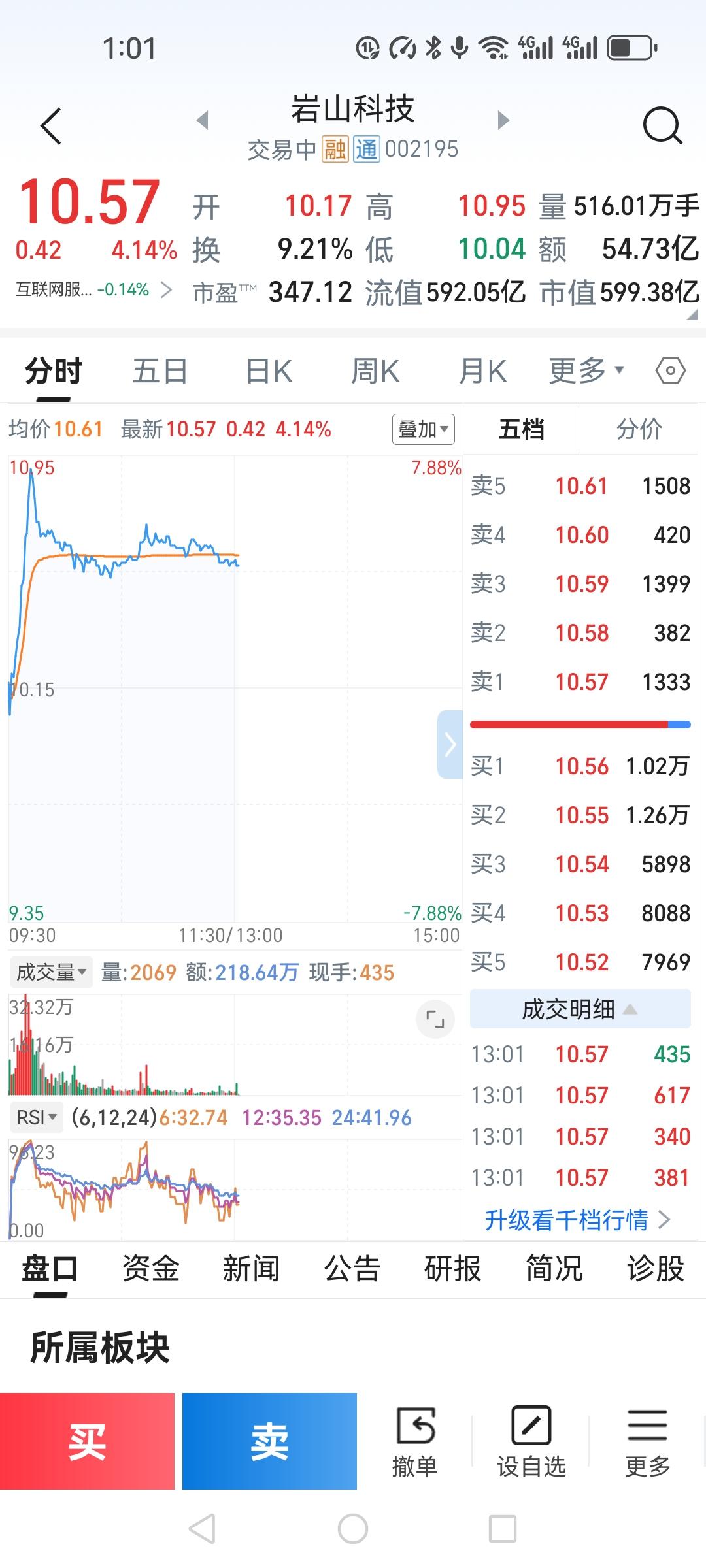Tap the 卖1 ask price row
The height and width of the screenshot is (1568, 706).
click(579, 681)
